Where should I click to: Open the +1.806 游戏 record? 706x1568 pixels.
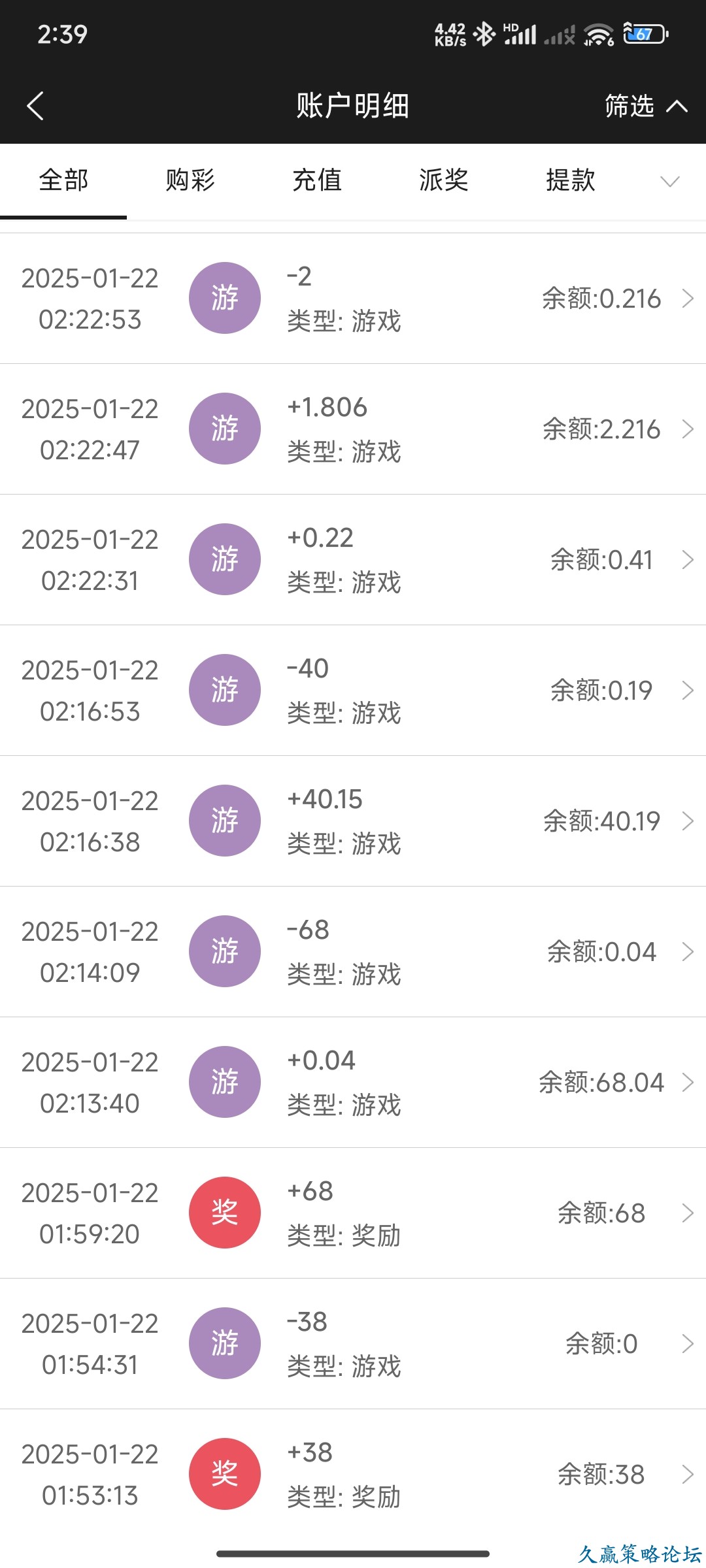coord(353,429)
